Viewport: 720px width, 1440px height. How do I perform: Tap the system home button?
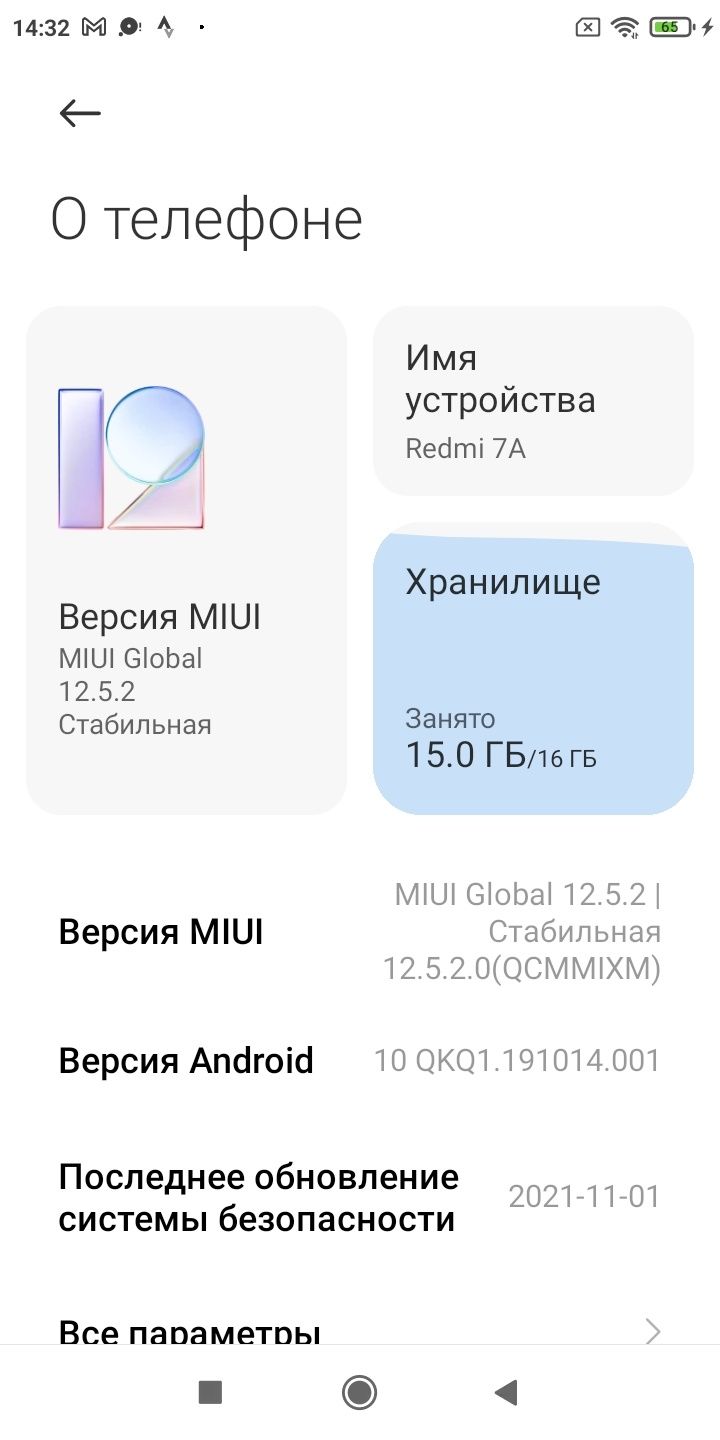[359, 1392]
